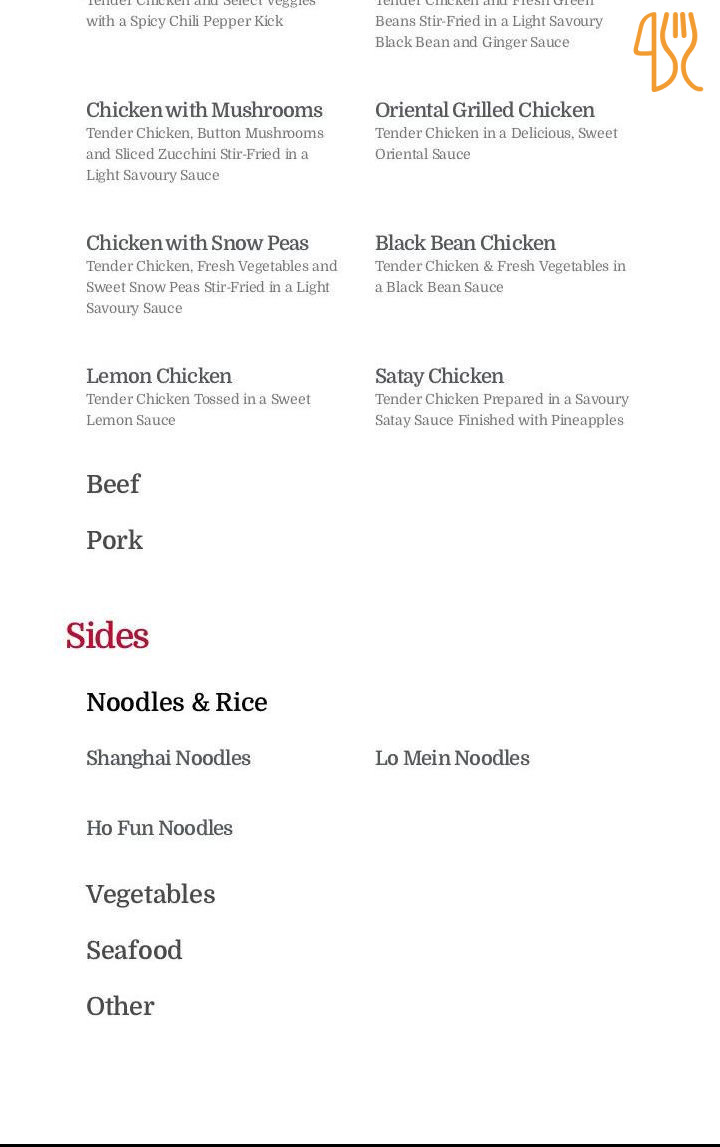Select Oriental Grilled Chicken dish
The width and height of the screenshot is (720, 1147).
click(x=484, y=111)
